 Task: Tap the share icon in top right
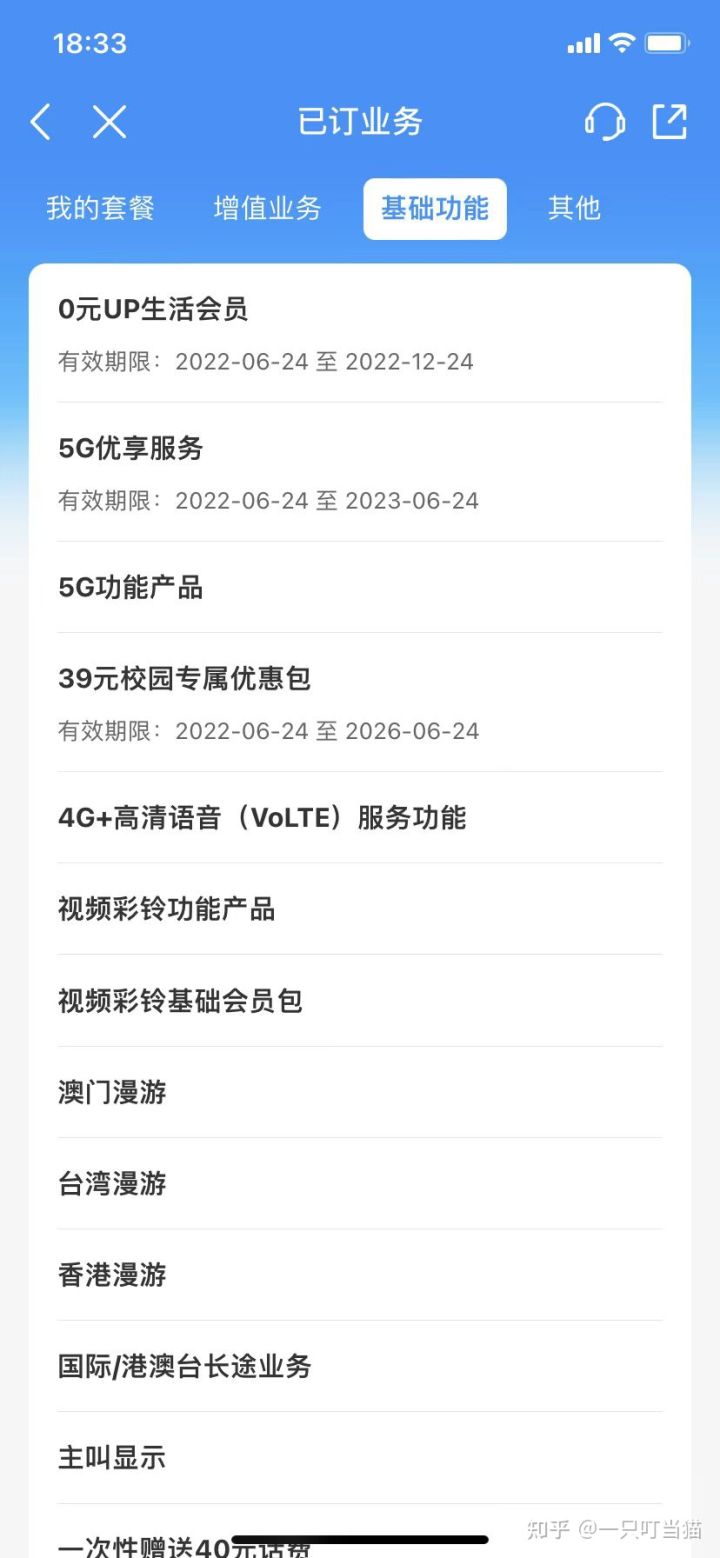tap(669, 121)
